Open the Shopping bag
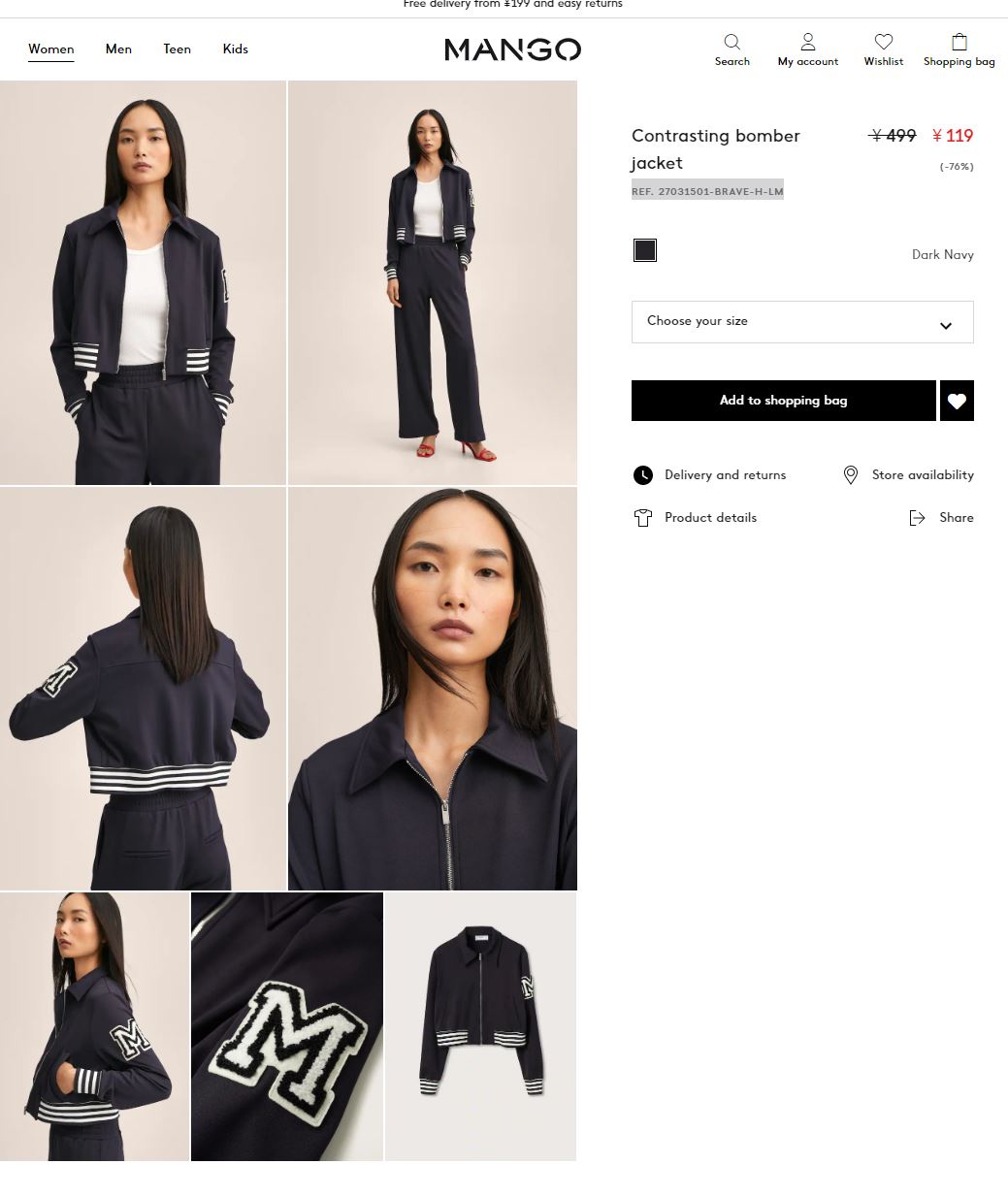1008x1197 pixels. tap(959, 49)
